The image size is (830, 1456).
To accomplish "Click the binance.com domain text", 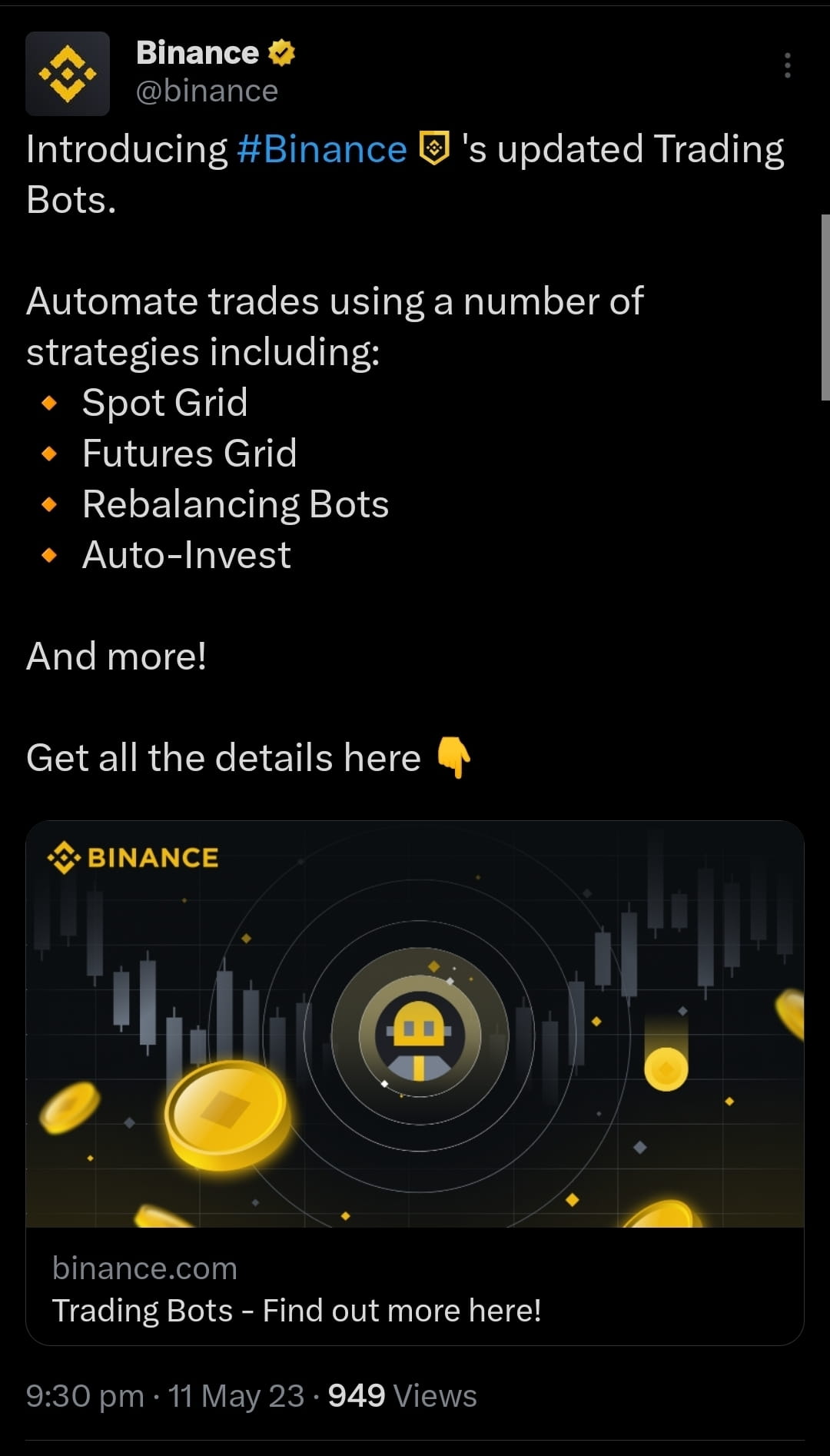I will tap(144, 1268).
